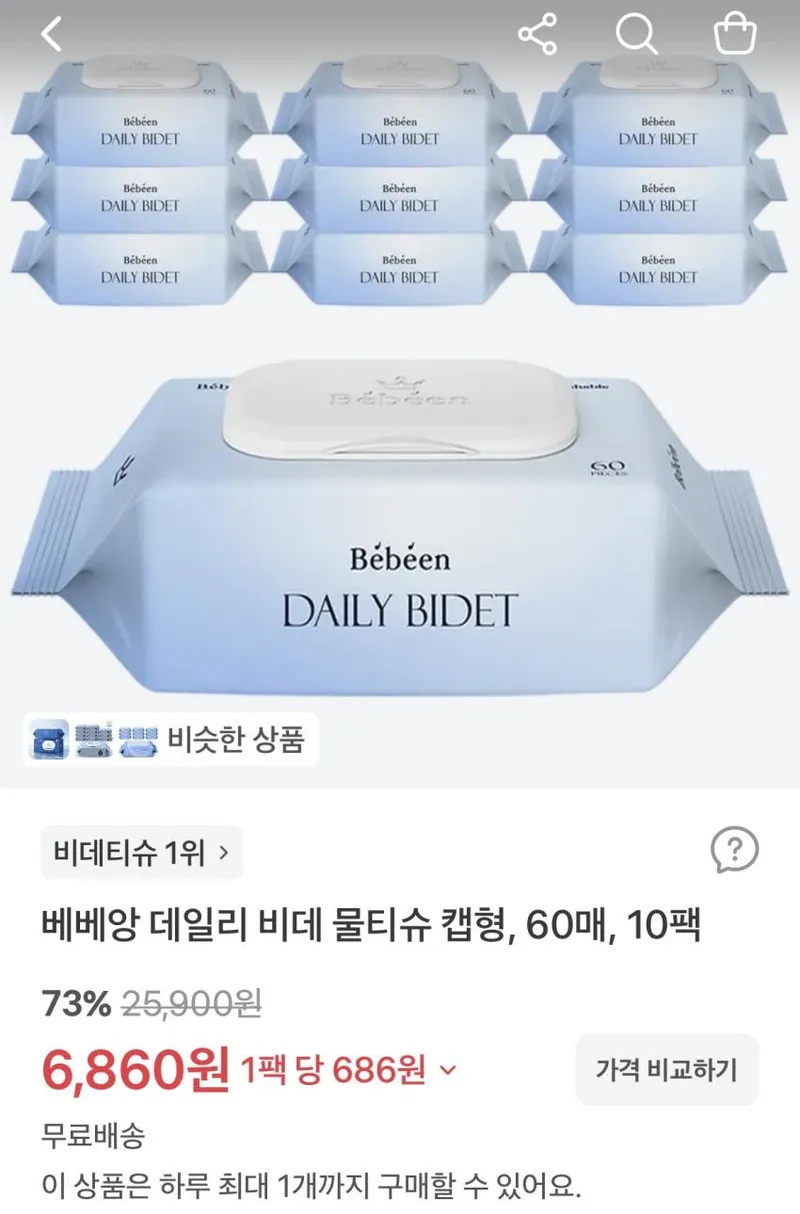
Task: Go back using the top-left arrow
Action: click(52, 35)
